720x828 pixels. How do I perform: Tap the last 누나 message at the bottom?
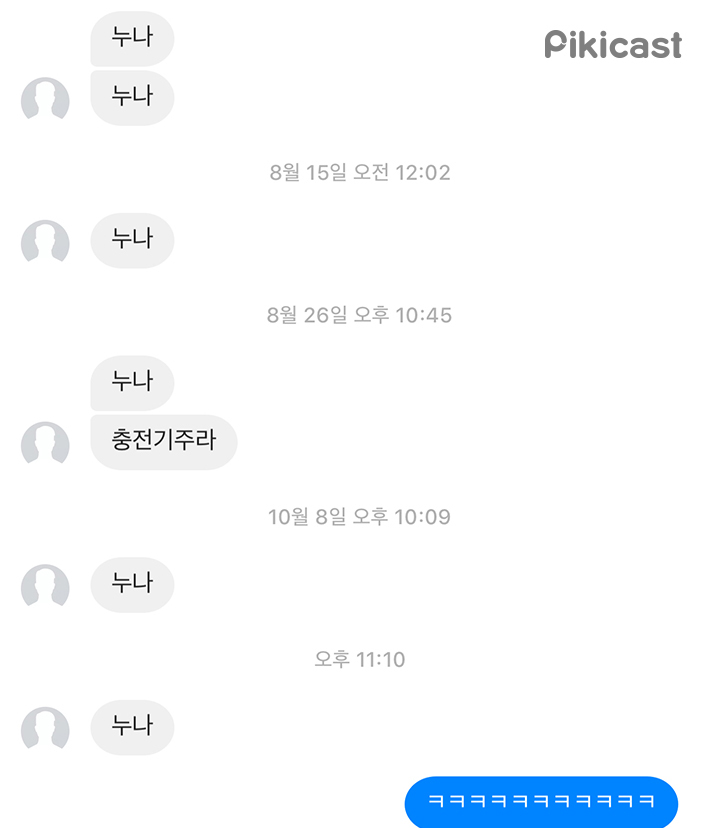pos(132,728)
